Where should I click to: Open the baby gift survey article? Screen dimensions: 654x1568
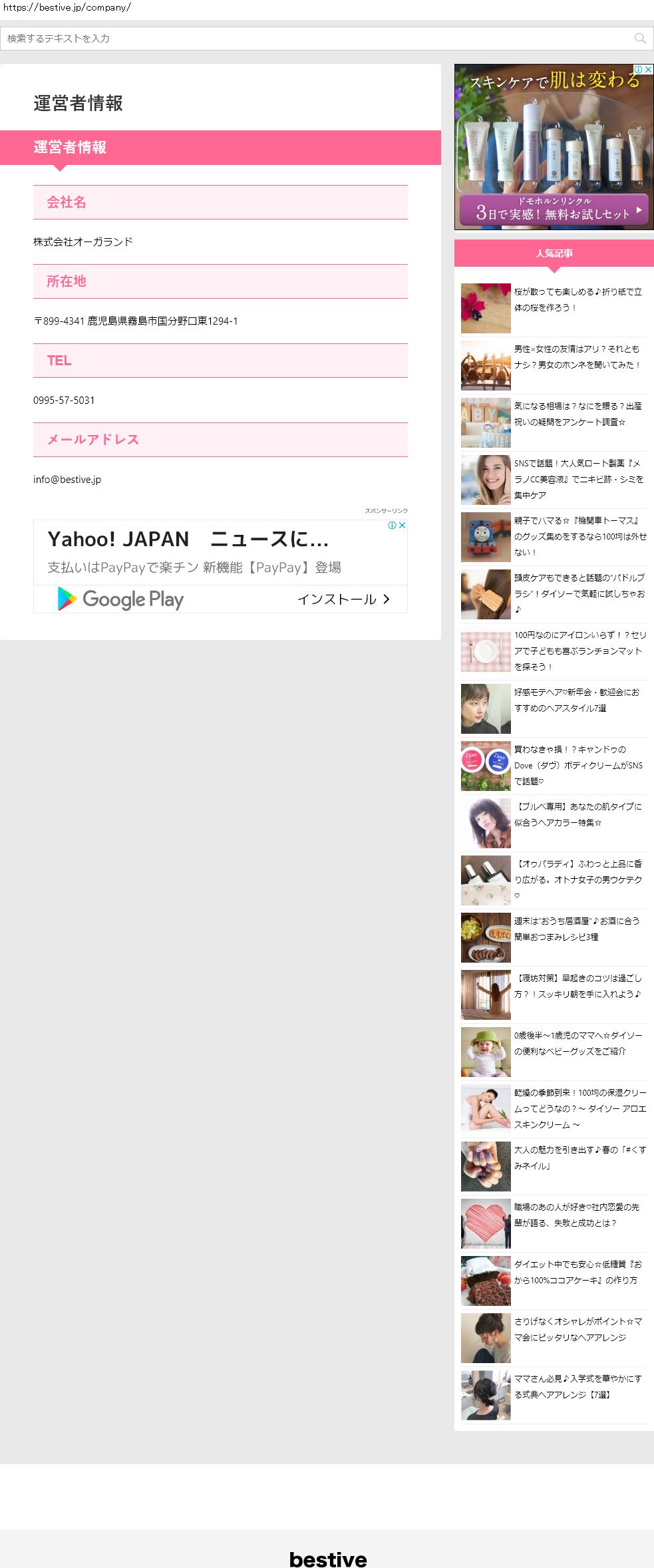(x=577, y=414)
